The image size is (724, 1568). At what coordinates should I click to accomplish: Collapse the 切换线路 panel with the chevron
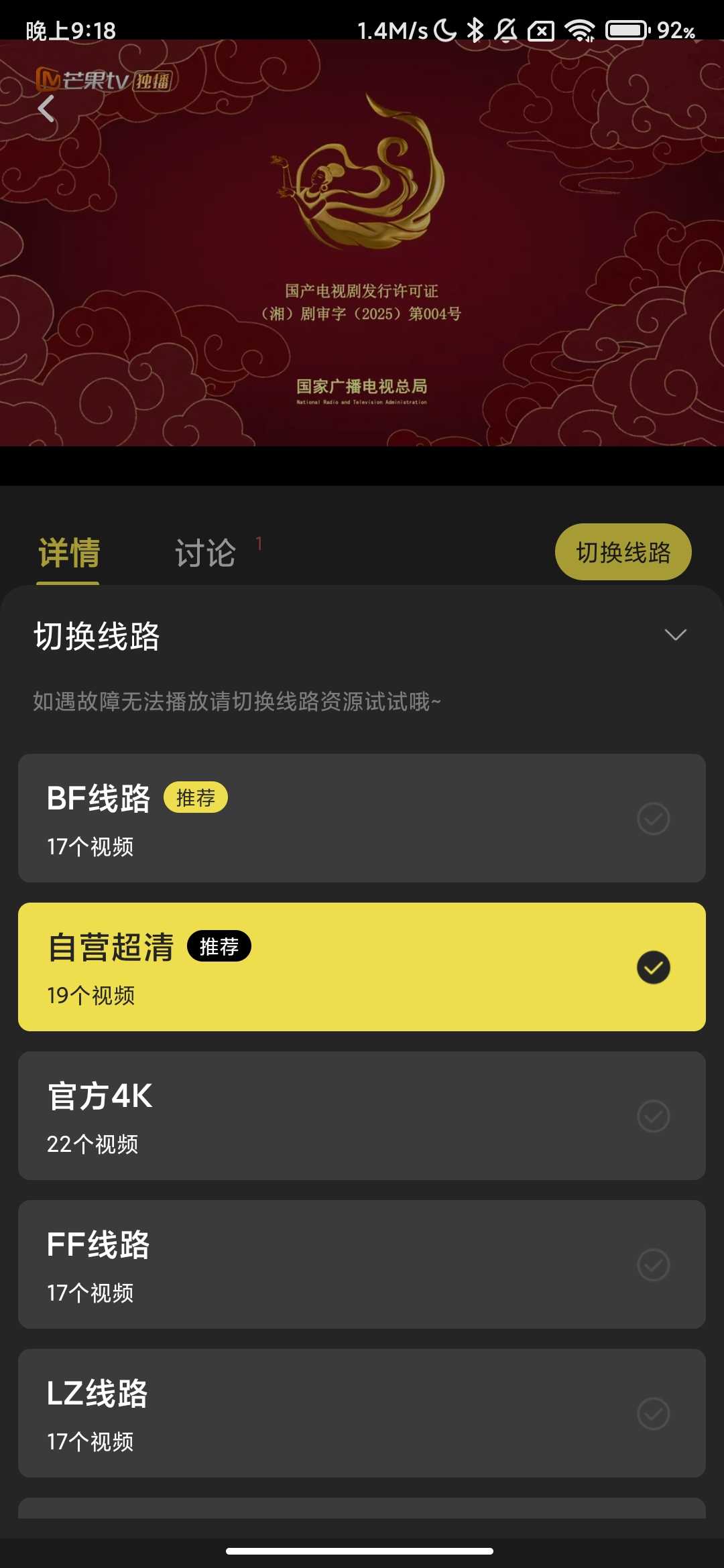pyautogui.click(x=675, y=635)
